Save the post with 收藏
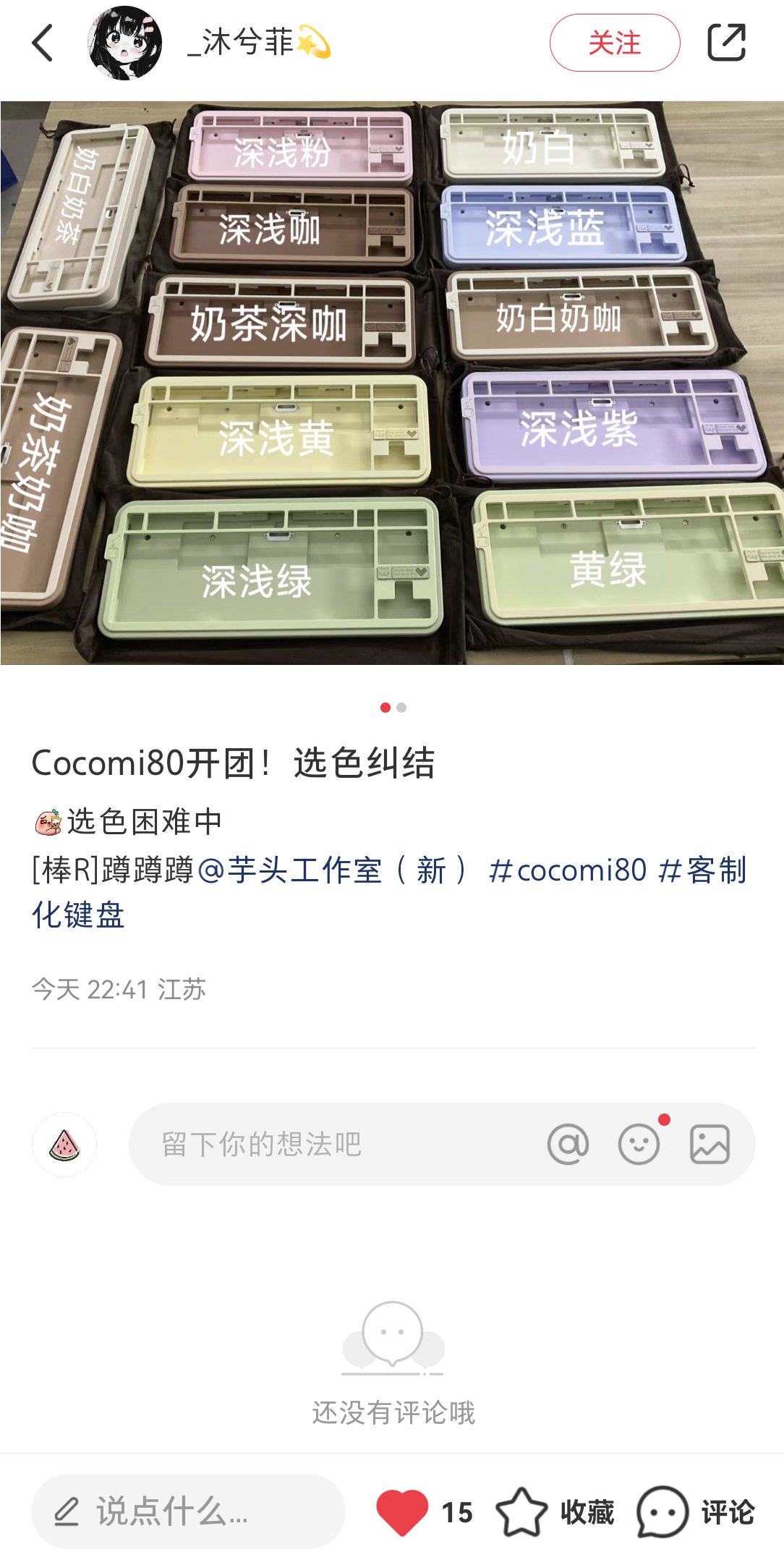The image size is (784, 1565). coord(555,1511)
